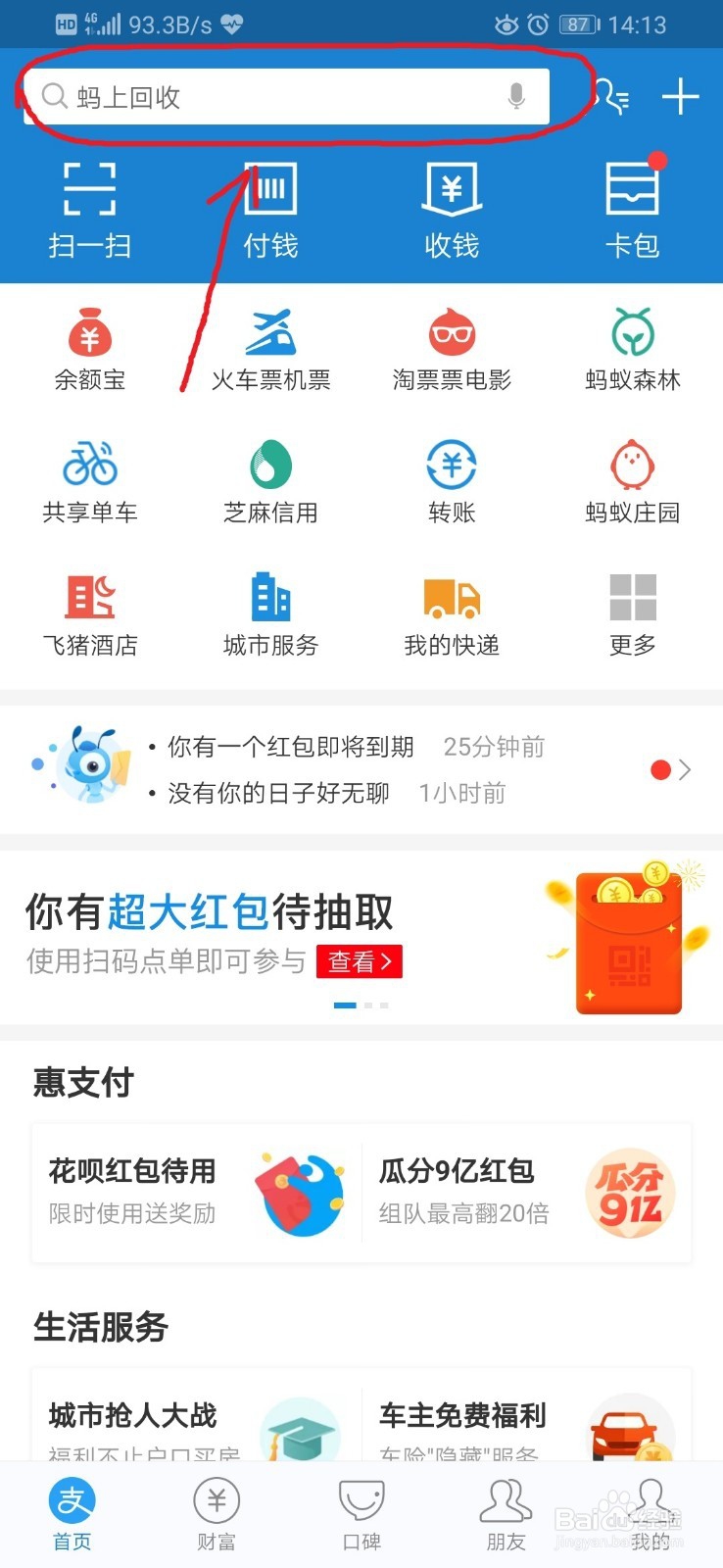This screenshot has width=723, height=1568.
Task: Open Zhima Credit (芝麻信用)
Action: (x=270, y=480)
